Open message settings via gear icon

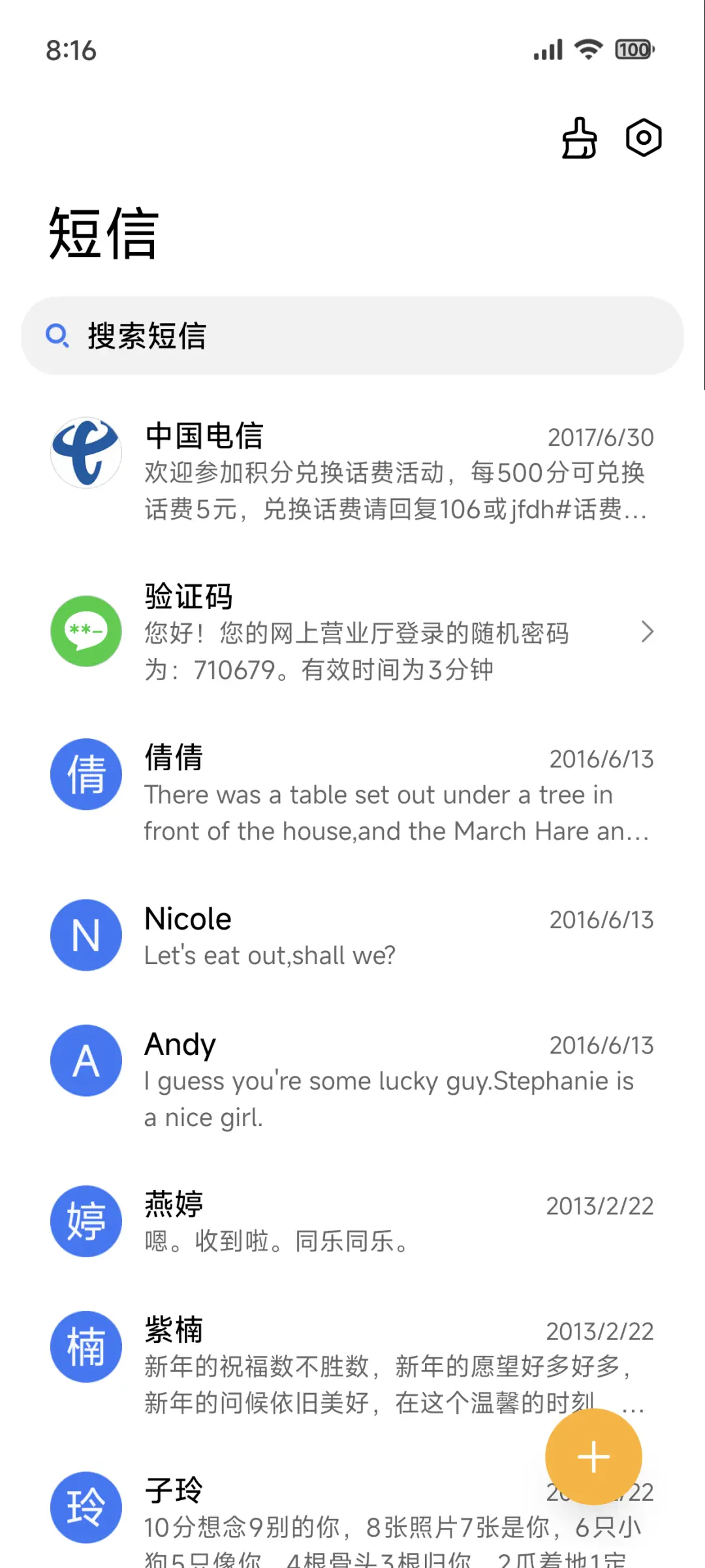[x=642, y=138]
